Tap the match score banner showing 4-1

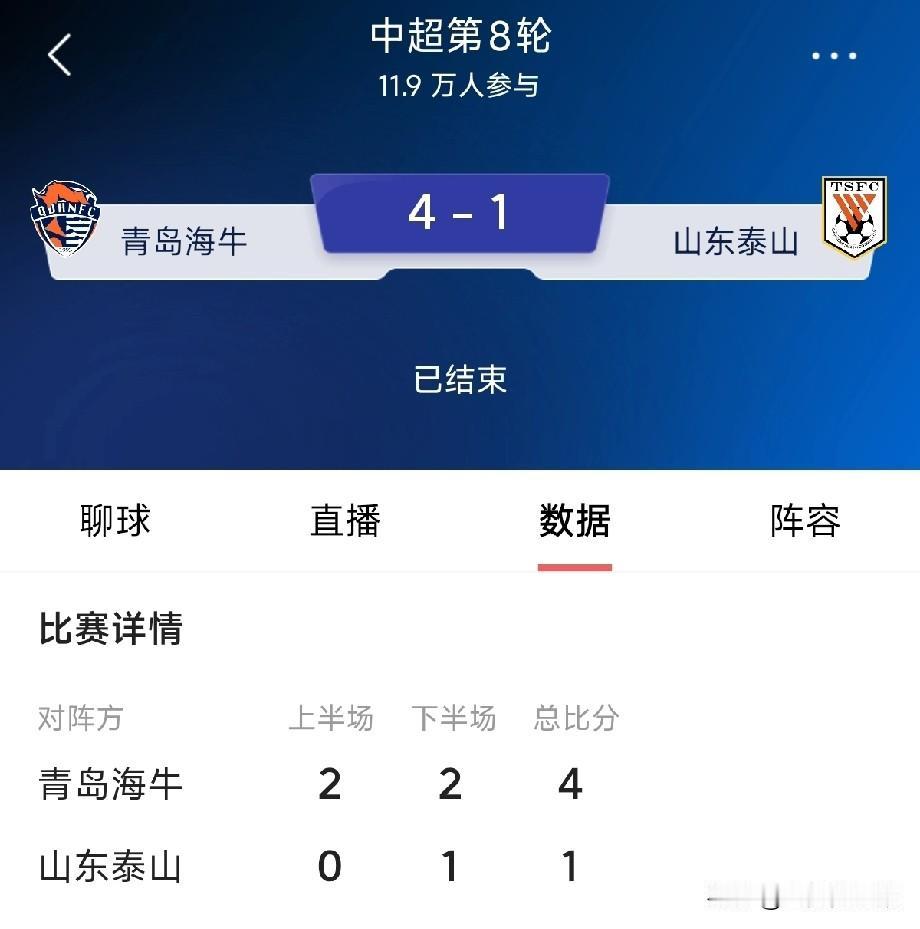pyautogui.click(x=459, y=213)
